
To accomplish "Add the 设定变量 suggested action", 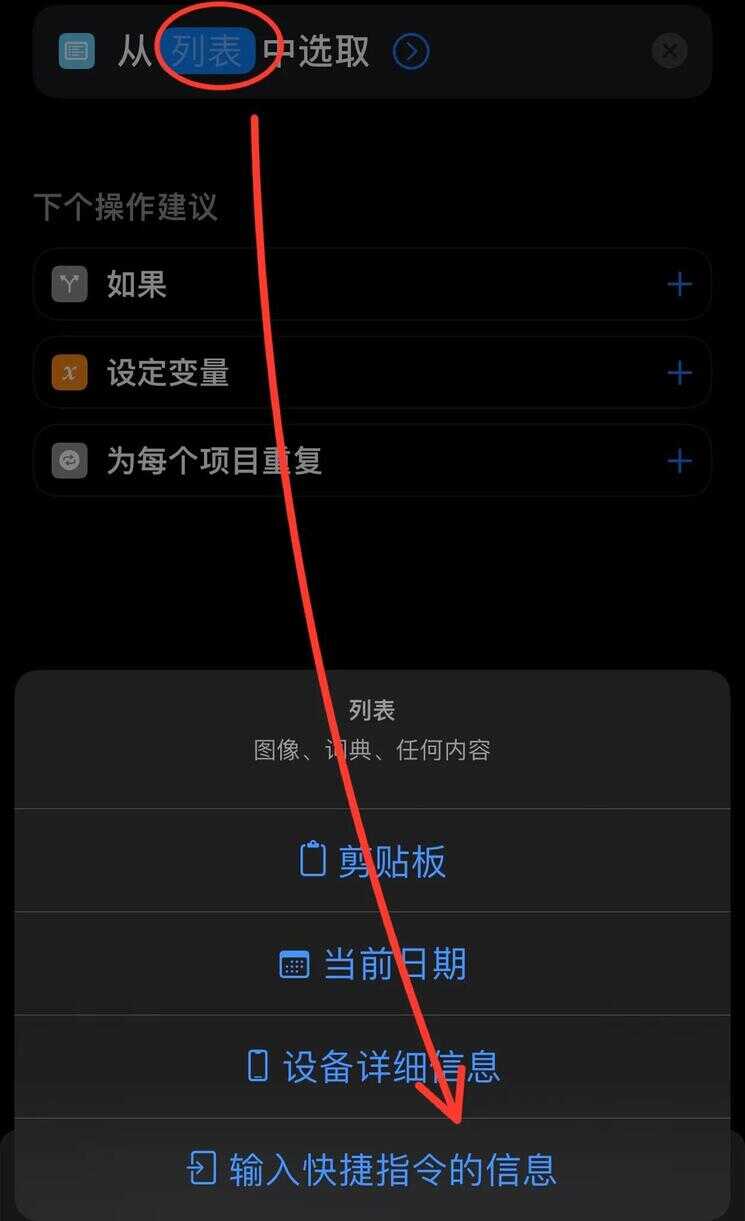I will [679, 373].
